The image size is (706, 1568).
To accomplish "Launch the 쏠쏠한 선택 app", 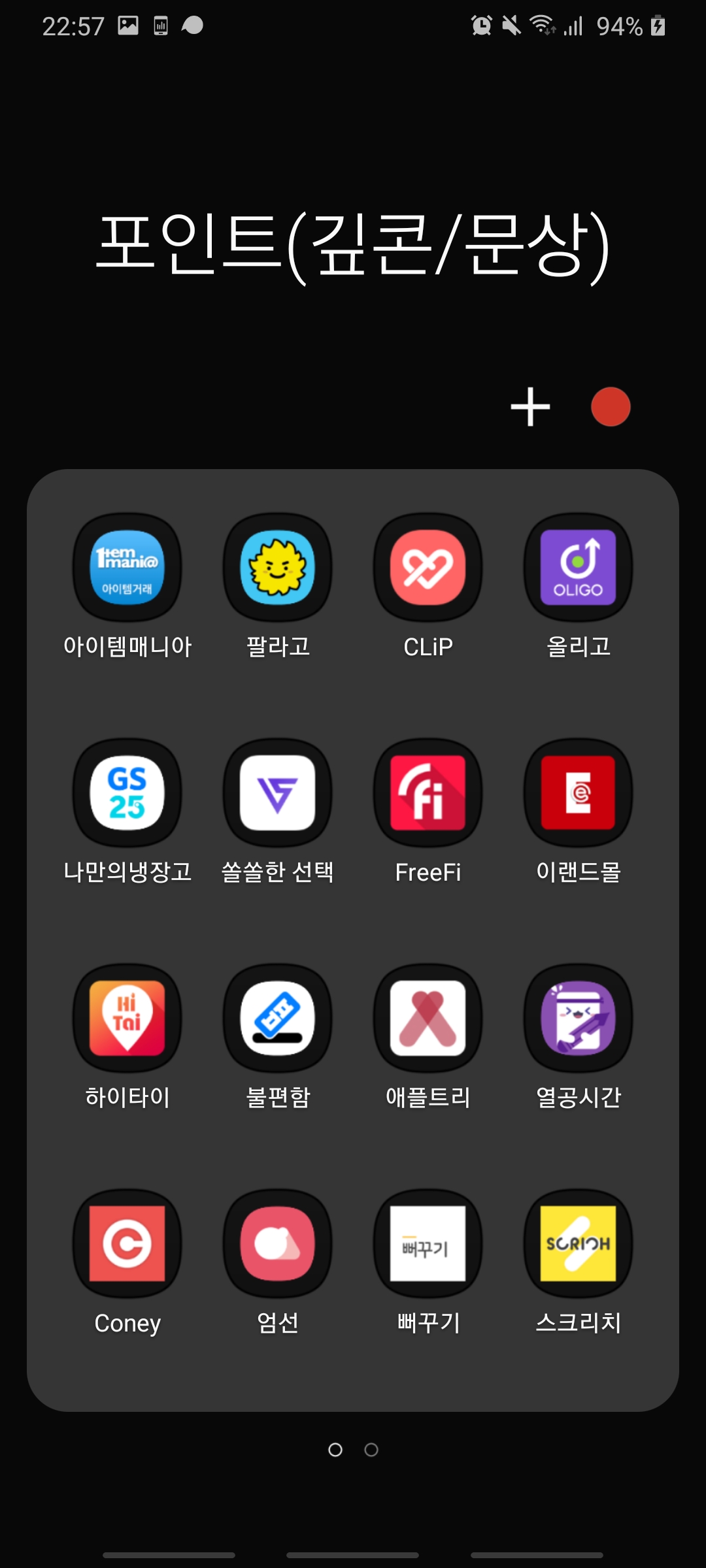I will click(x=277, y=792).
